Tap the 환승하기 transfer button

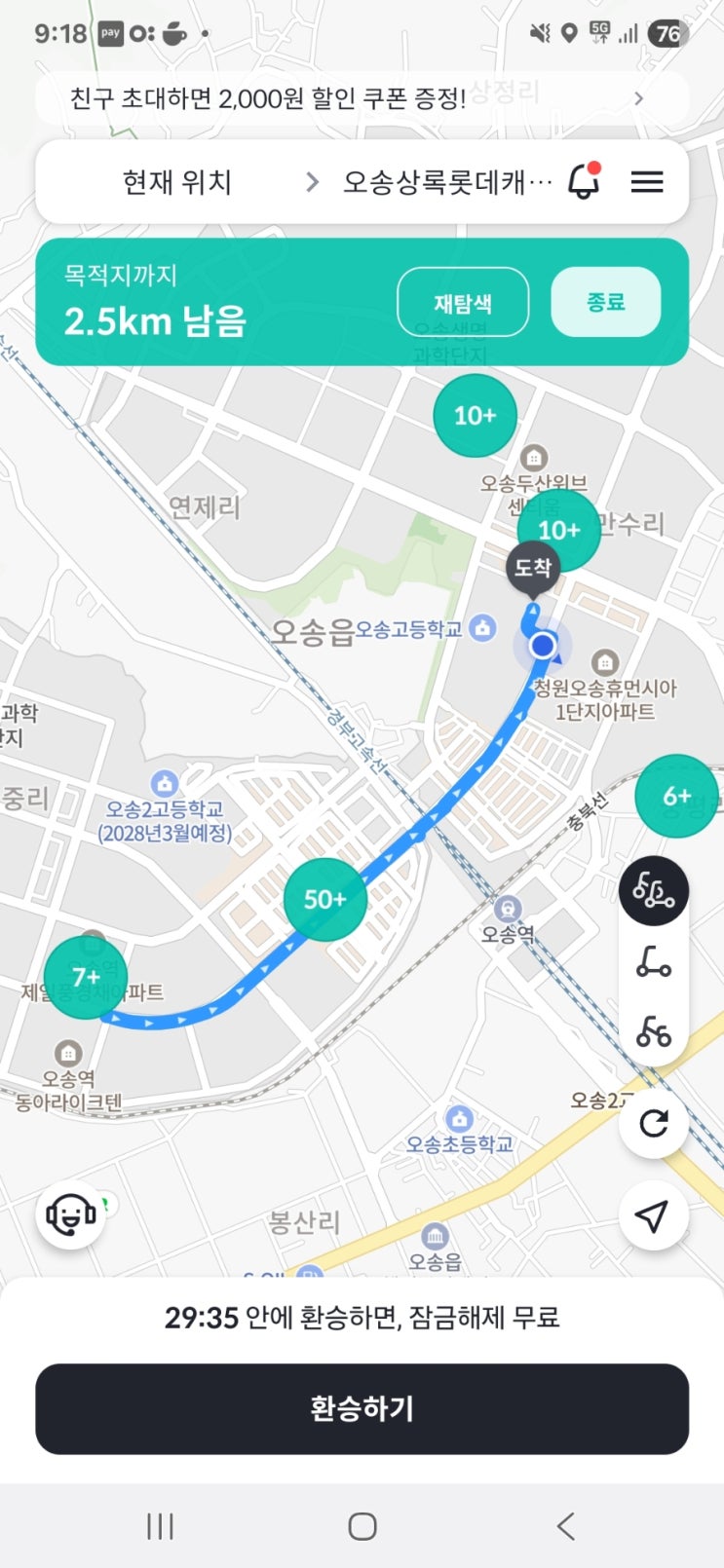click(x=362, y=1408)
